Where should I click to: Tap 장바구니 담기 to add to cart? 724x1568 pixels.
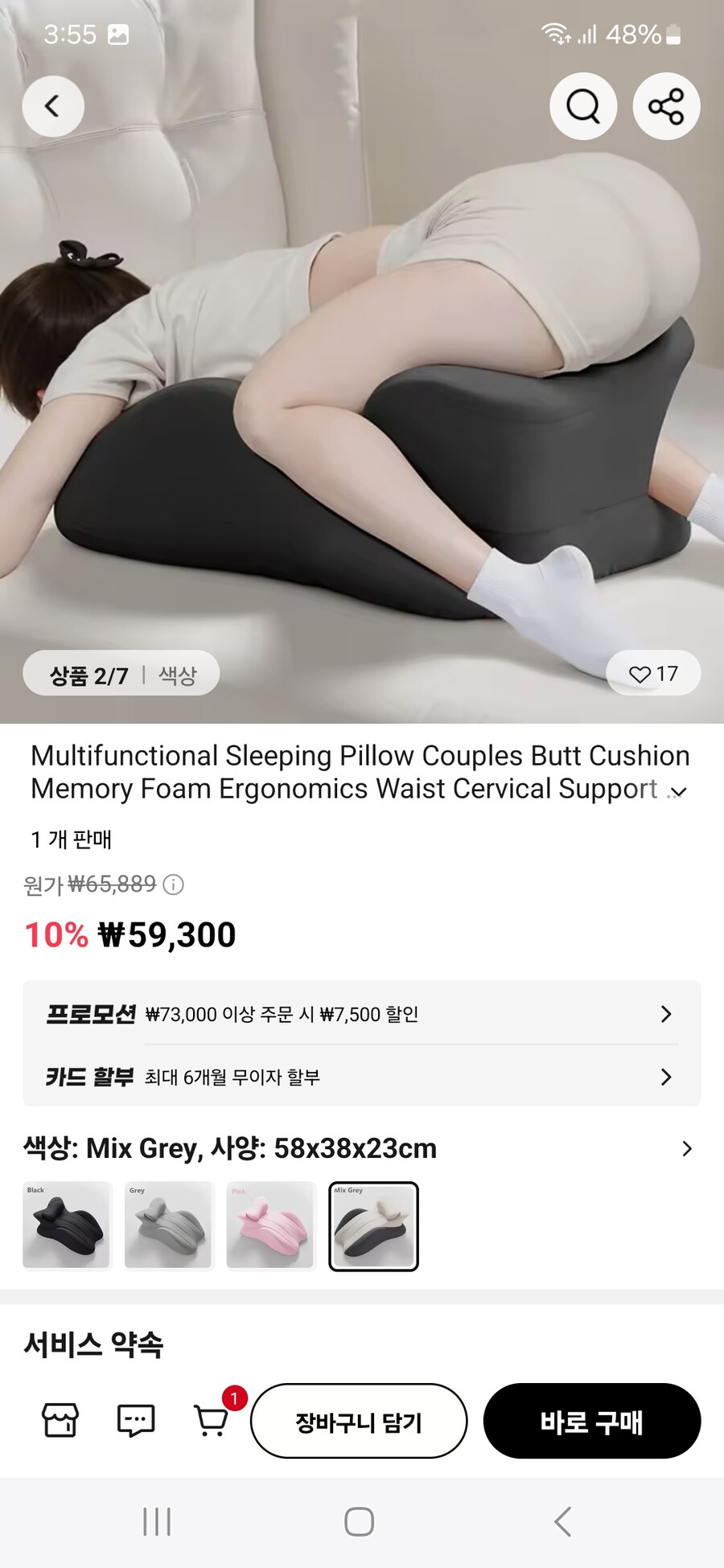tap(359, 1421)
